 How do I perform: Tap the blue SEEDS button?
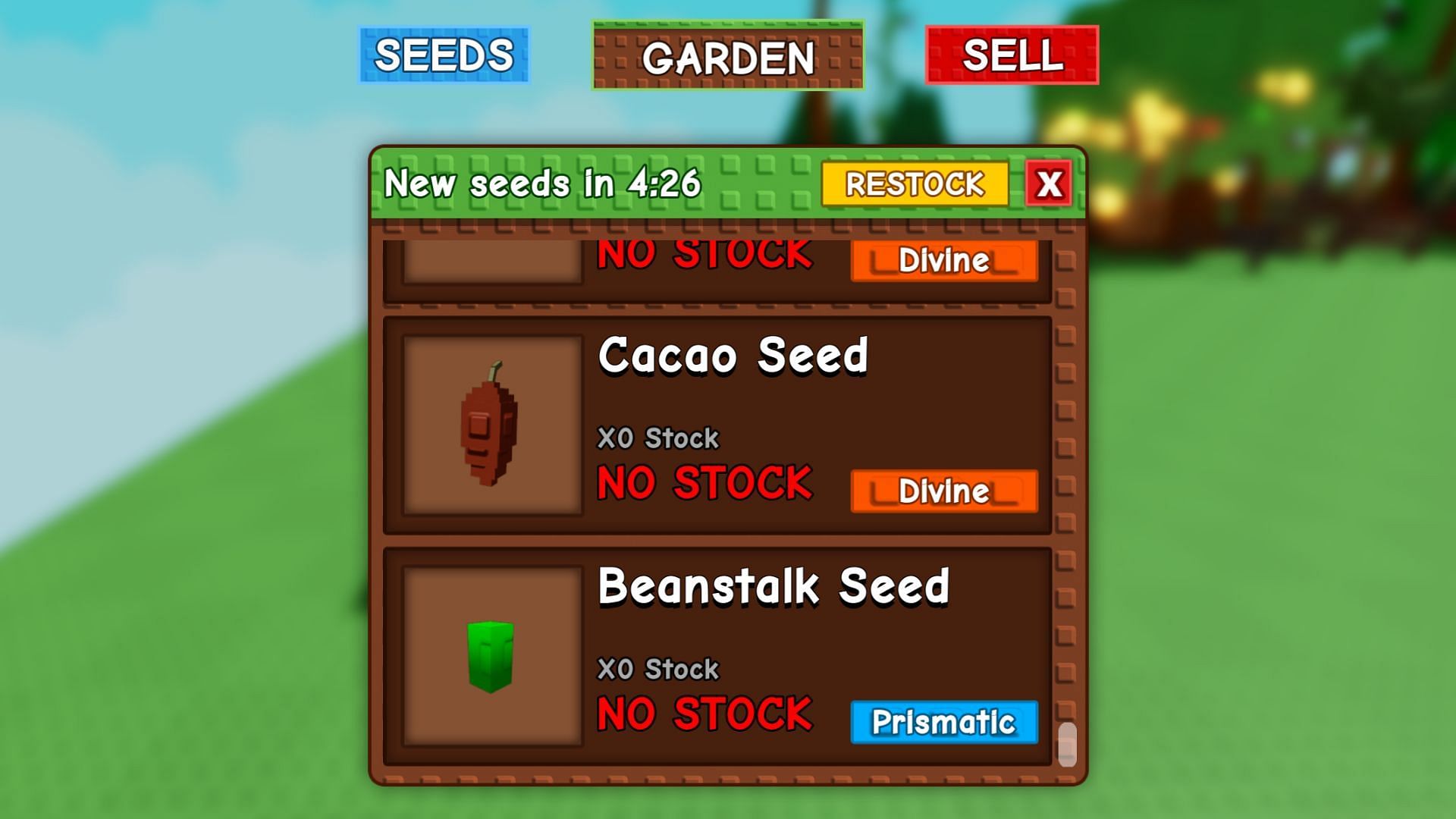coord(444,55)
